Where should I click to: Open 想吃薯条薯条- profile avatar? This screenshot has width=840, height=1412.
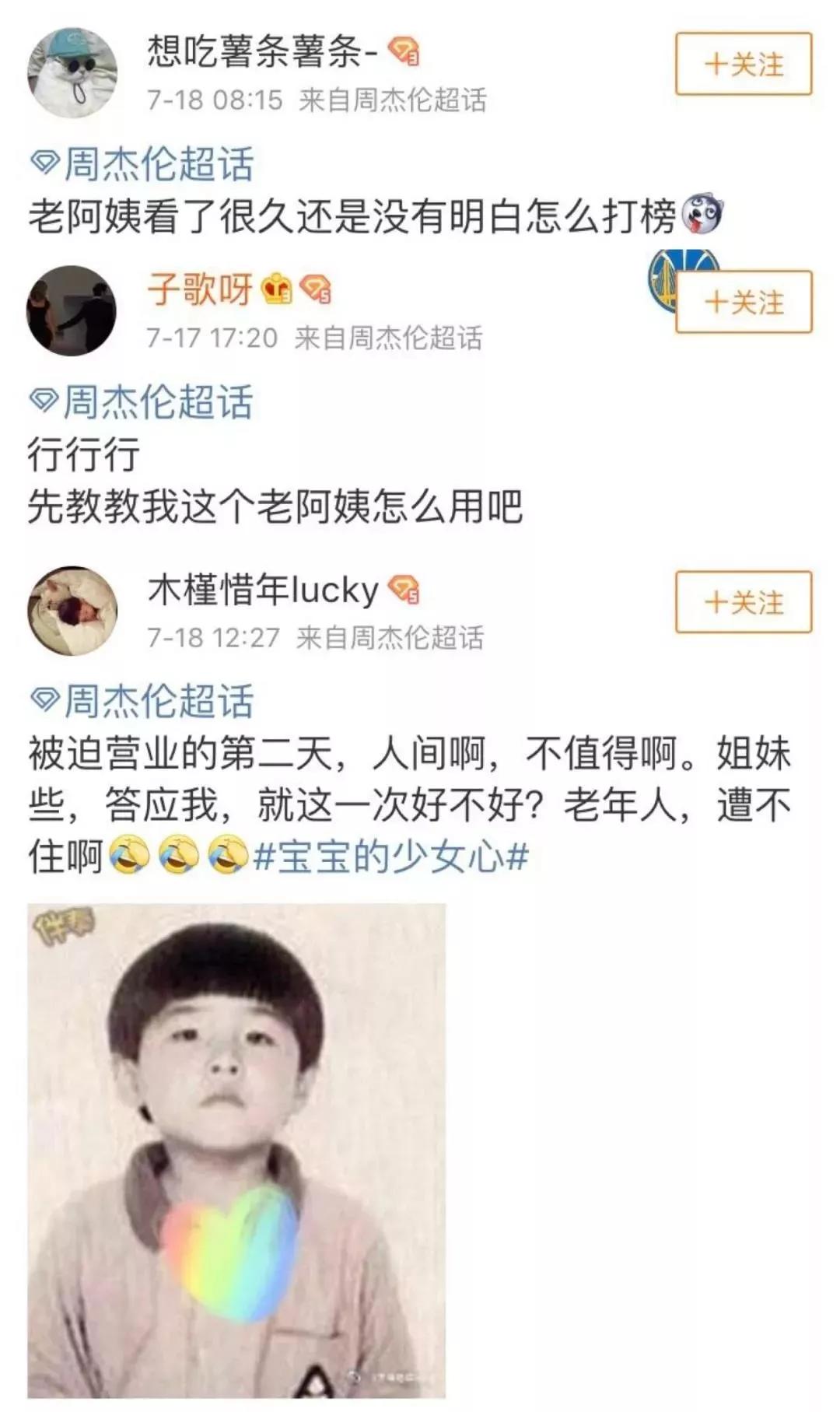point(72,72)
